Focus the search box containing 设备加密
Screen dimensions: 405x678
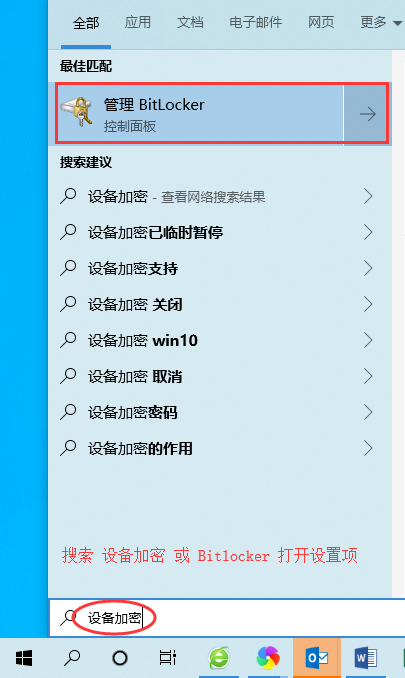pos(227,618)
